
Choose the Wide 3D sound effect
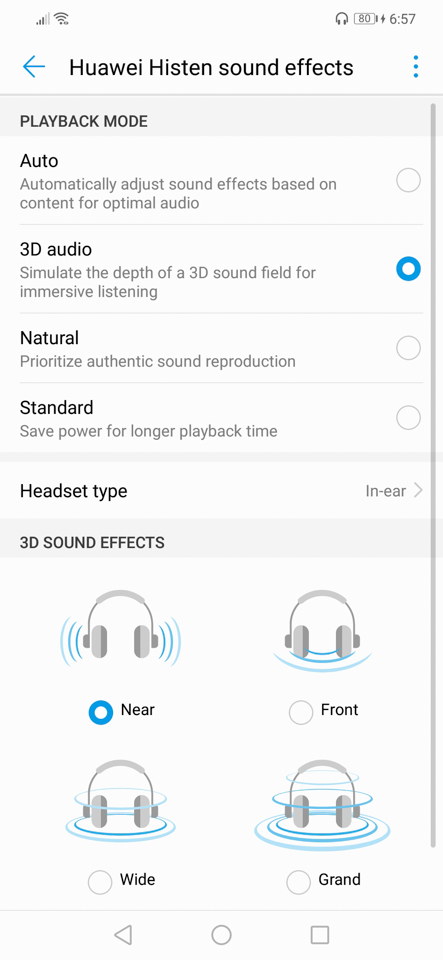click(x=100, y=882)
